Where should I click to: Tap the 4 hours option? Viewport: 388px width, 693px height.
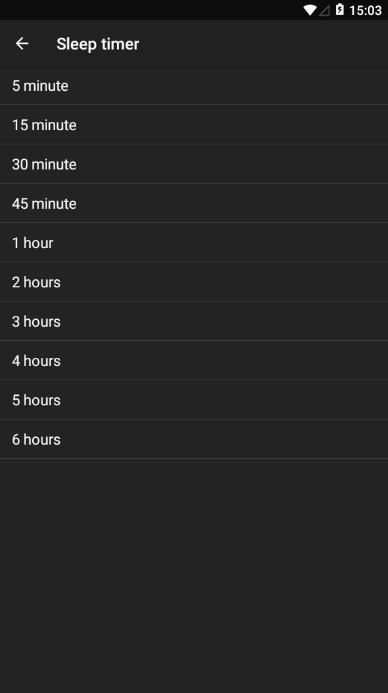pyautogui.click(x=194, y=361)
